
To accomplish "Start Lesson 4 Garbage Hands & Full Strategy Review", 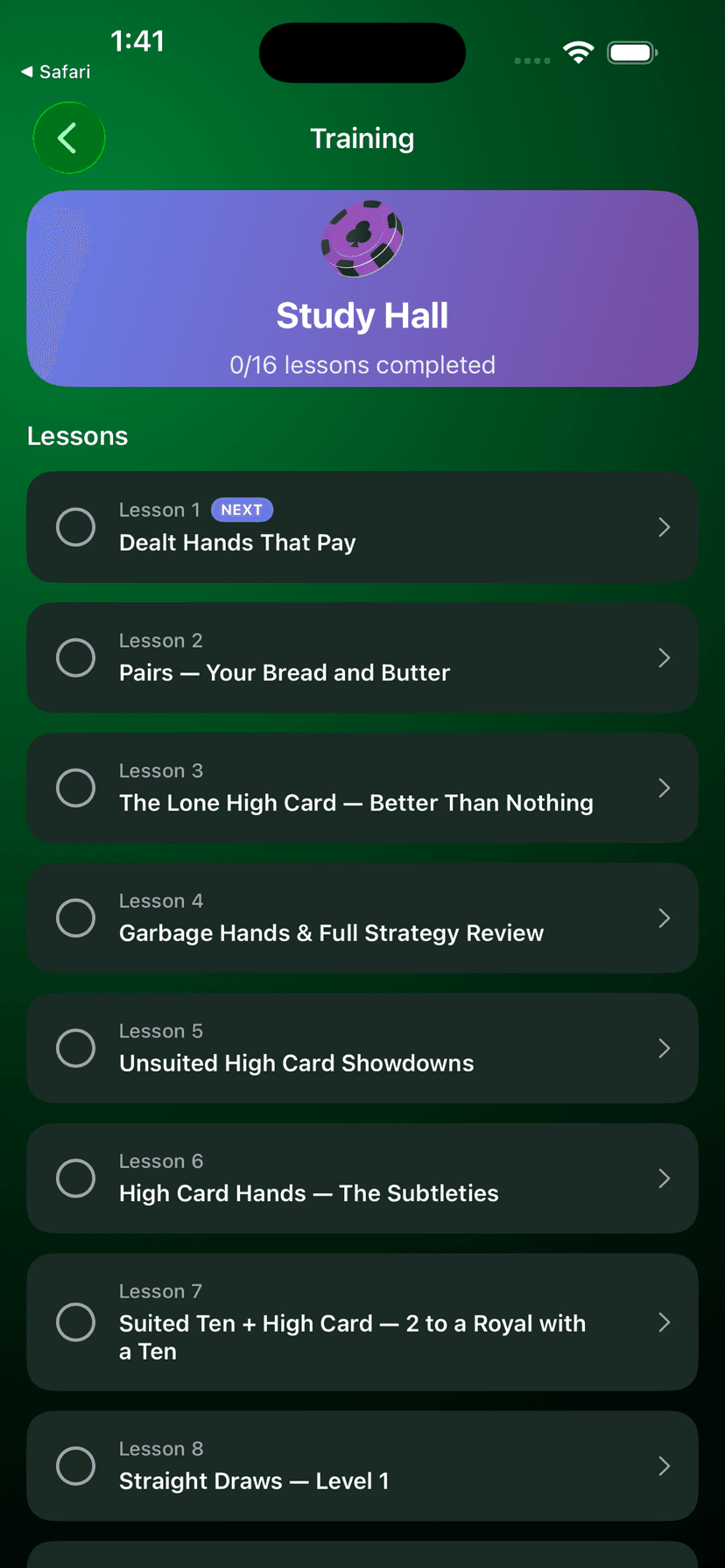I will tap(362, 918).
